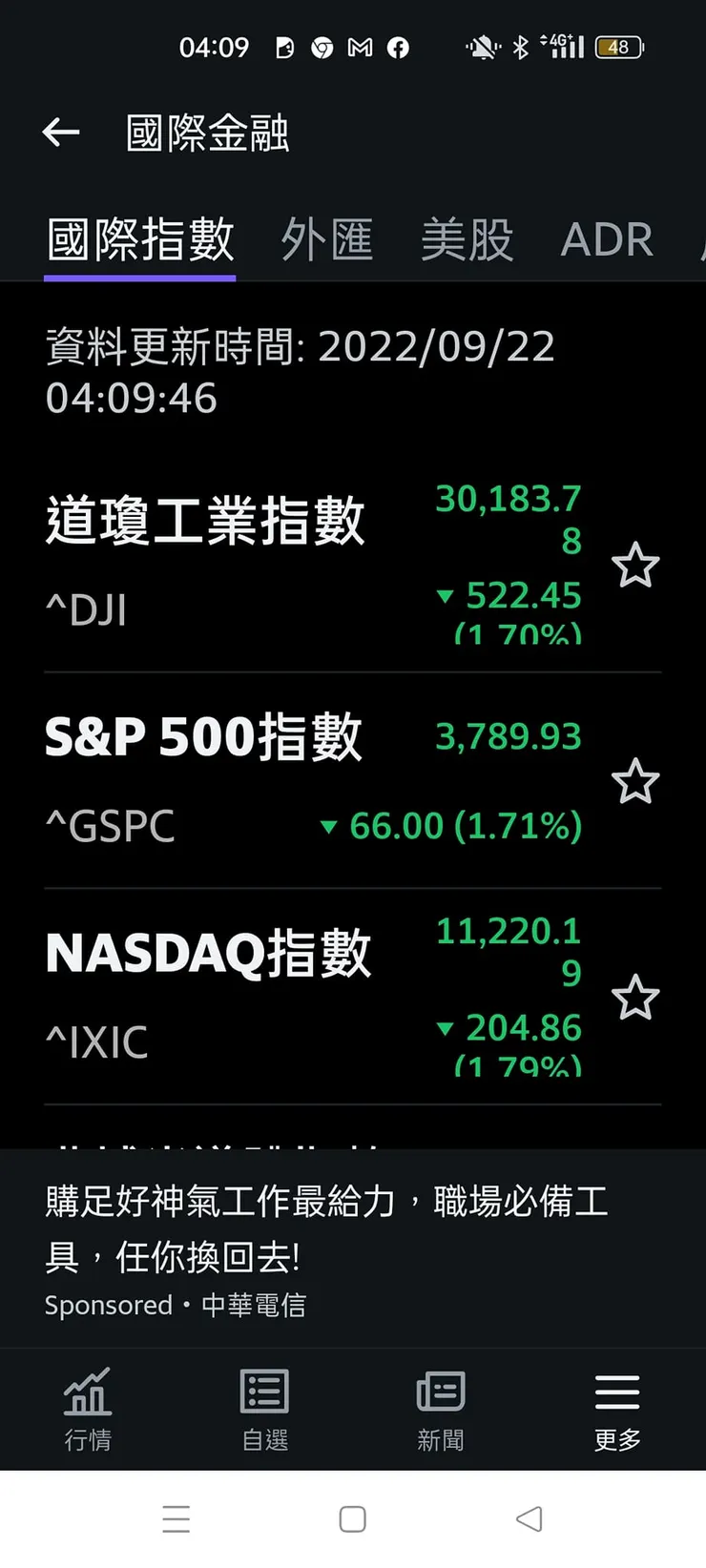706x1568 pixels.
Task: Switch to the 美股 tab
Action: [467, 239]
